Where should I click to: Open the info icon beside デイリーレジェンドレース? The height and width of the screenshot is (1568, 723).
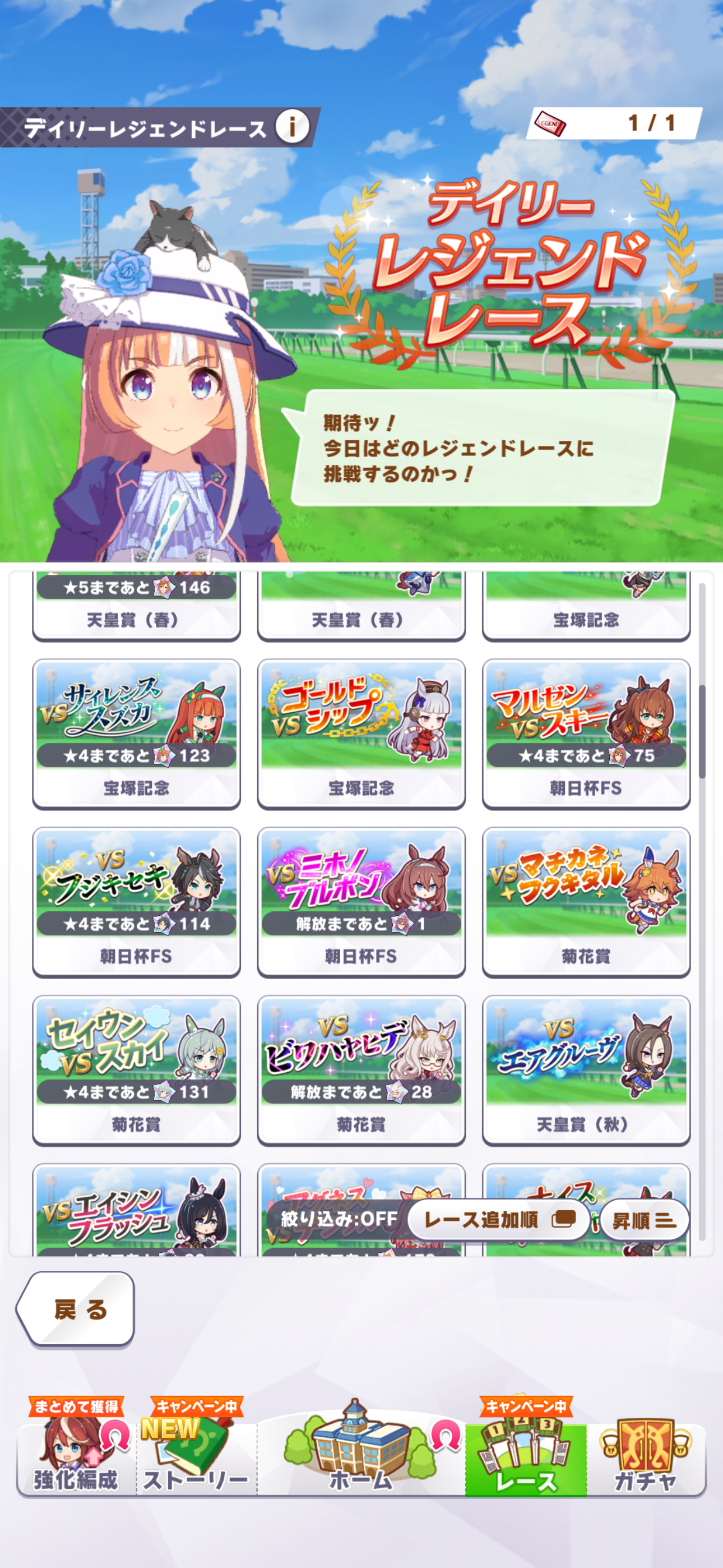click(292, 127)
